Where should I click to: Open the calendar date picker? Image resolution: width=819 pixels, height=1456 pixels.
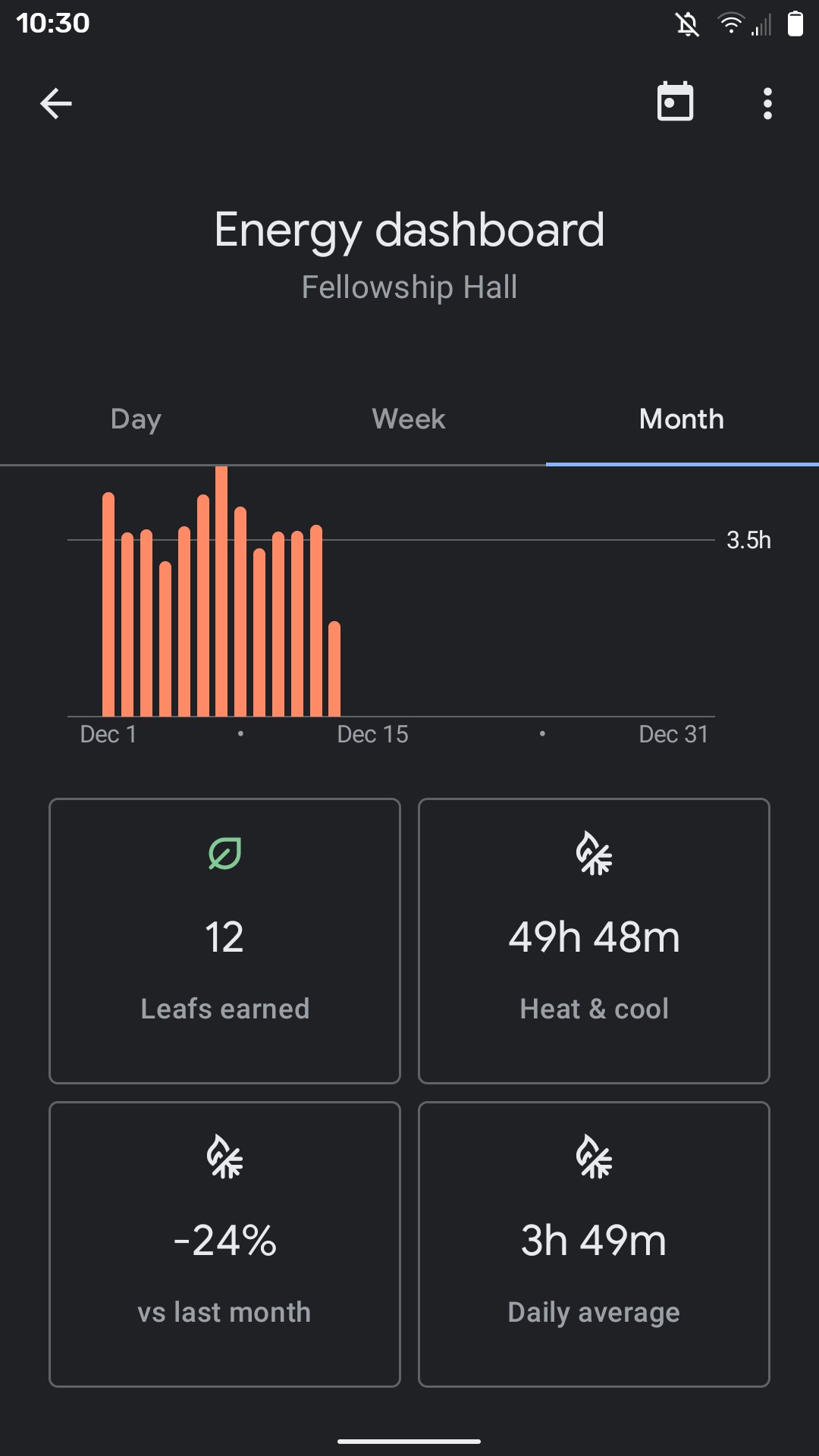point(675,102)
